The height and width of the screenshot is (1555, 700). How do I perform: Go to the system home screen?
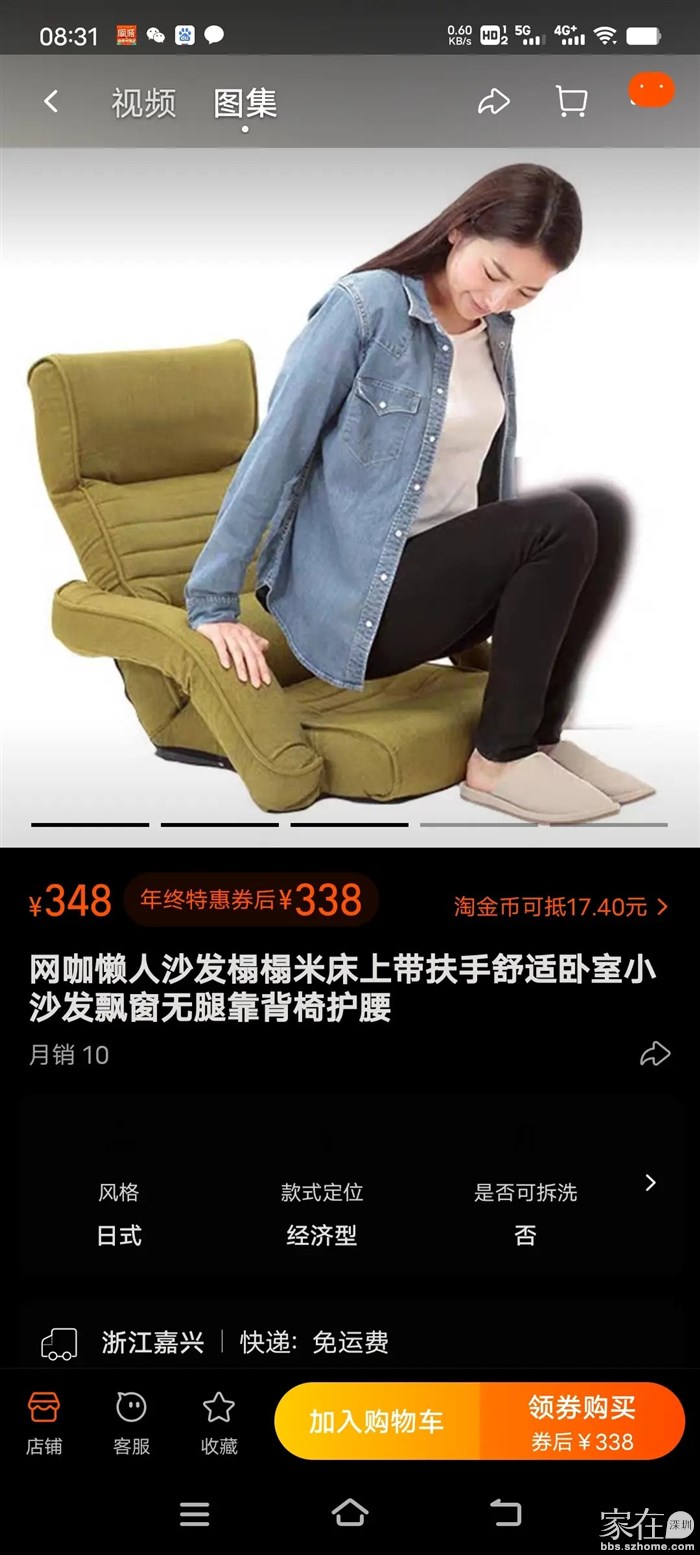(350, 1512)
